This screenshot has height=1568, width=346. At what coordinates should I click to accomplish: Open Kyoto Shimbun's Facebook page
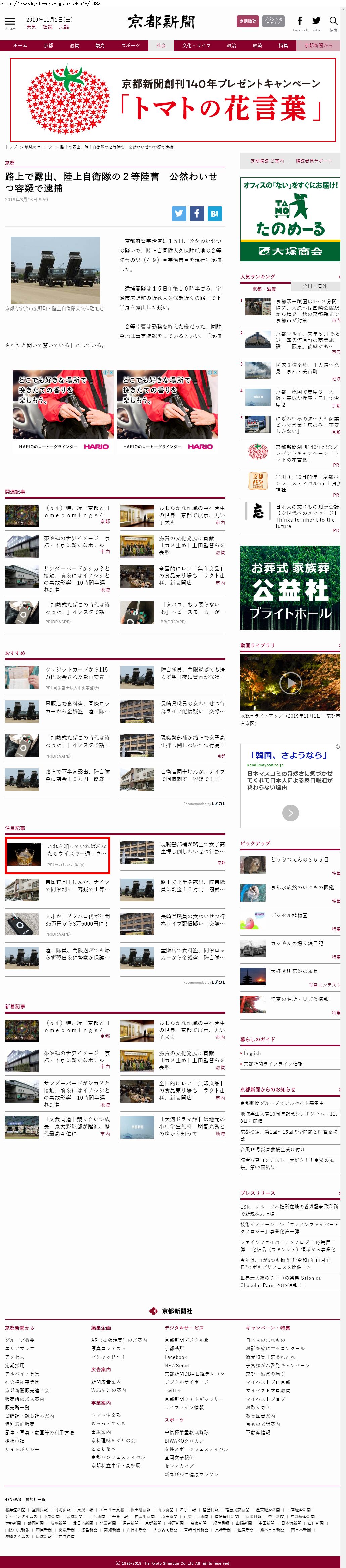click(300, 22)
